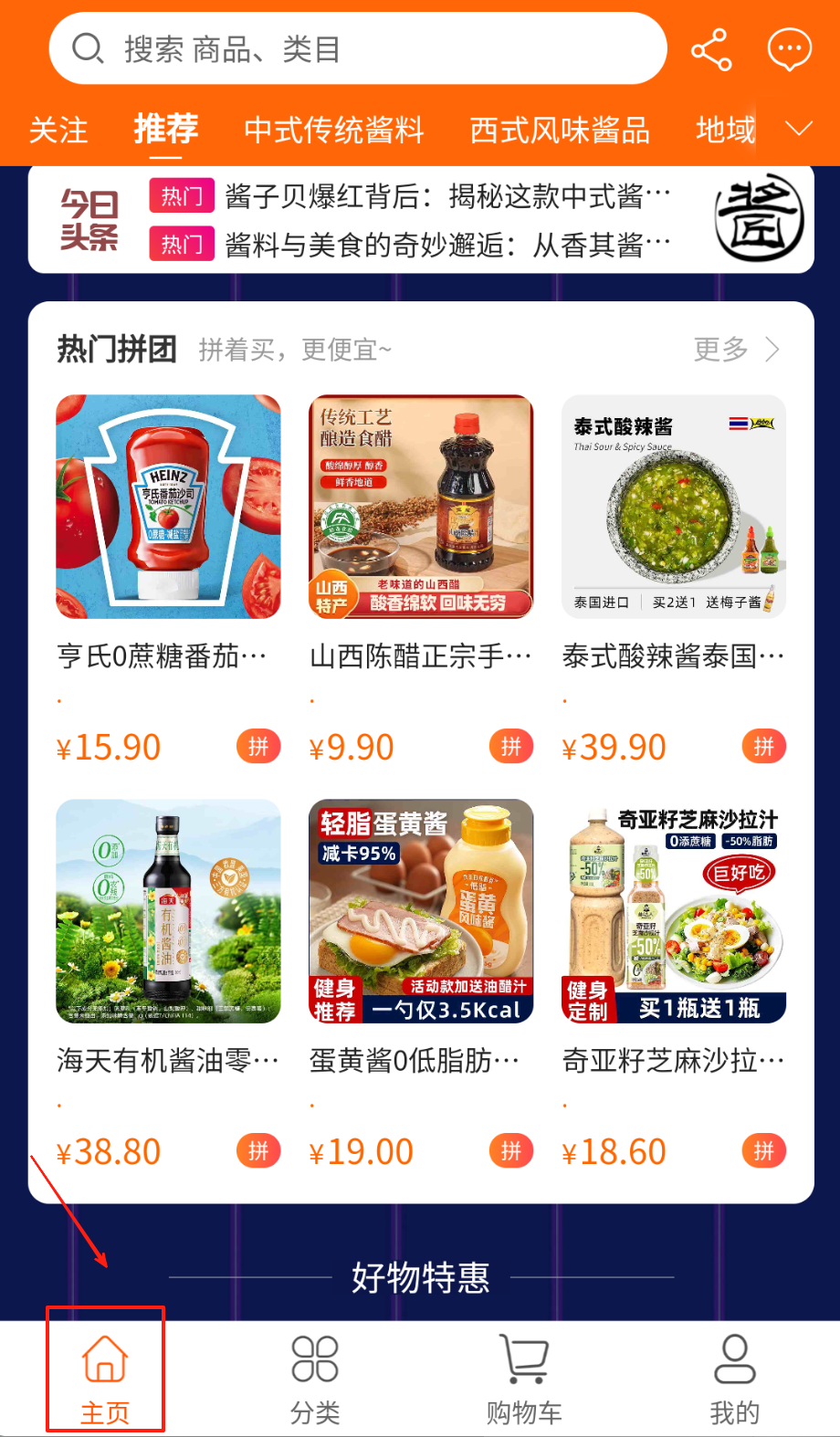
Task: Switch to the 关注 tab
Action: coord(58,131)
